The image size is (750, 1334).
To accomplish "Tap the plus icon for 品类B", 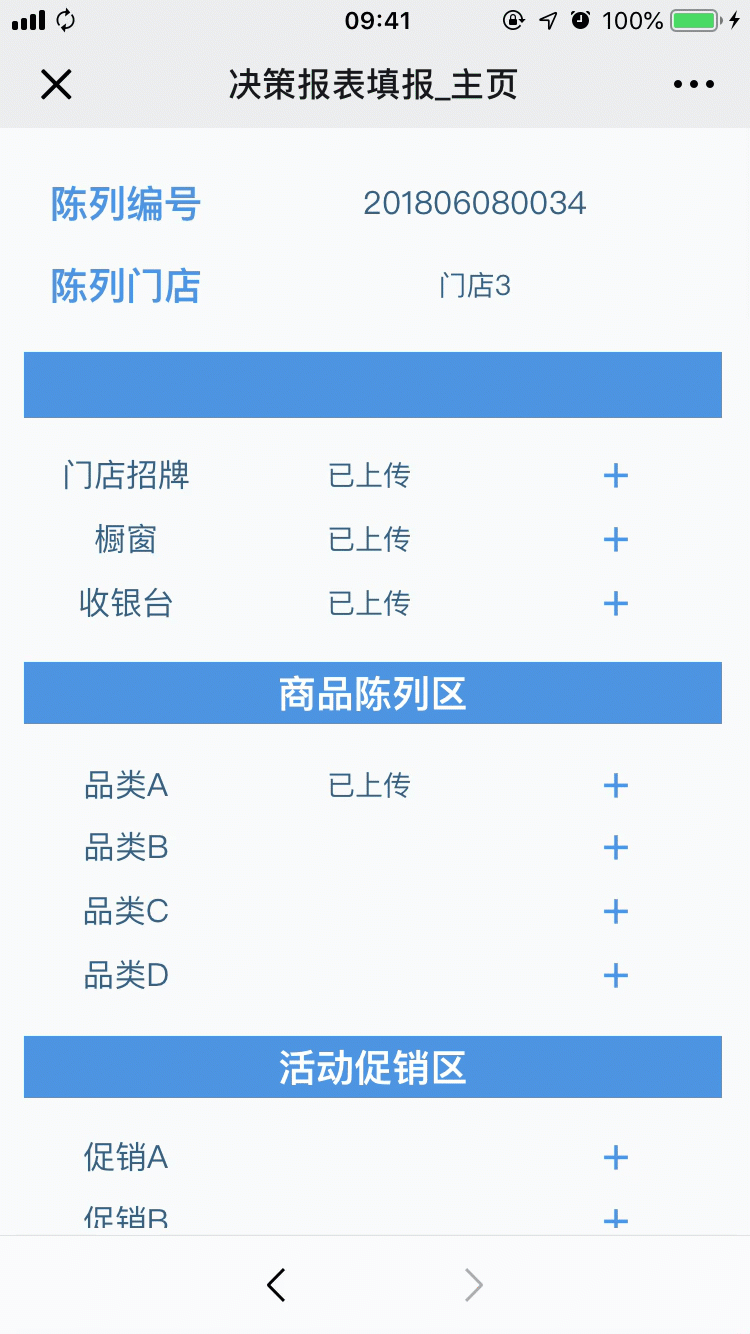I will pyautogui.click(x=615, y=848).
